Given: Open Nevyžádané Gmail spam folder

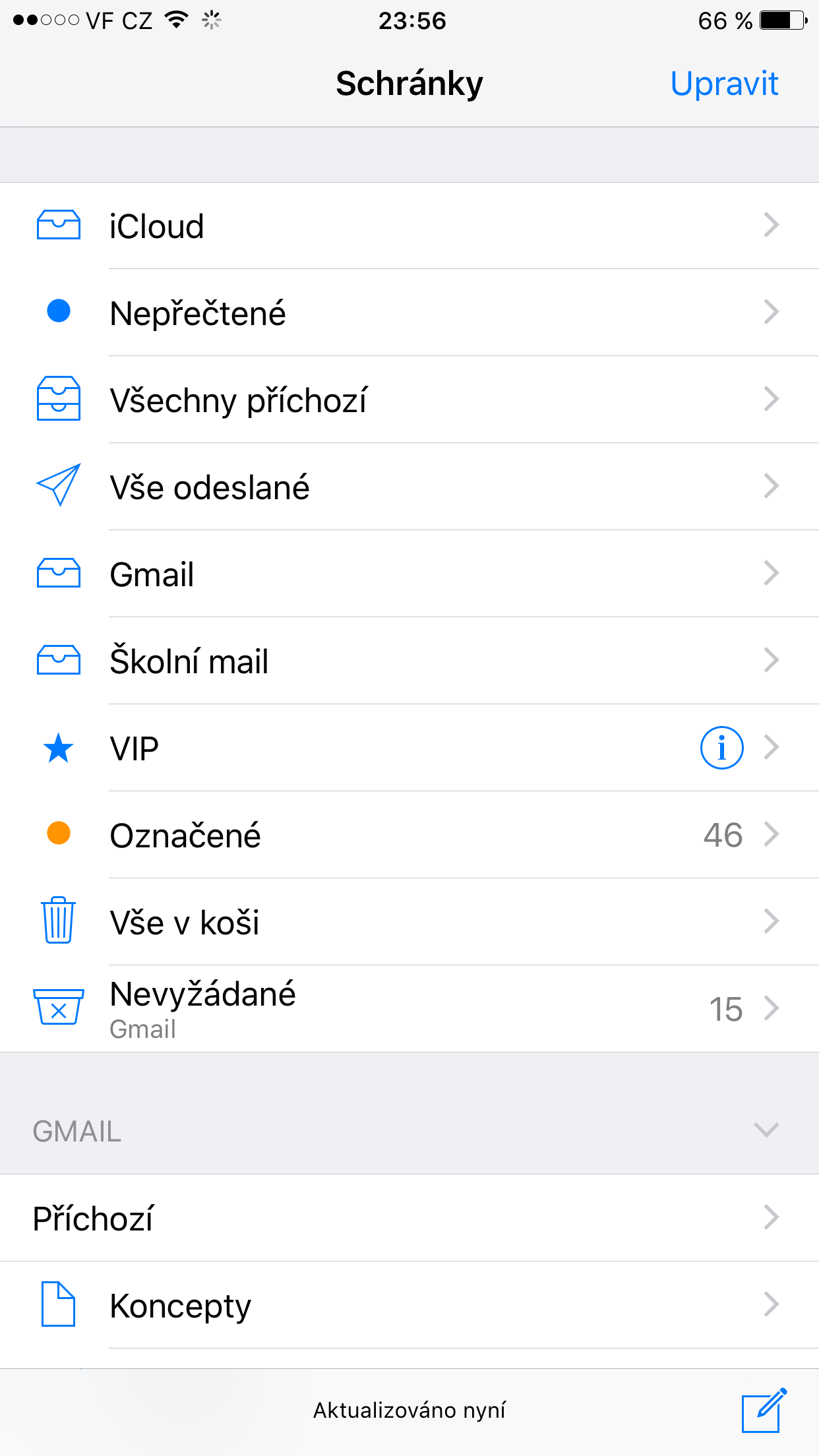Looking at the screenshot, I should coord(409,1009).
